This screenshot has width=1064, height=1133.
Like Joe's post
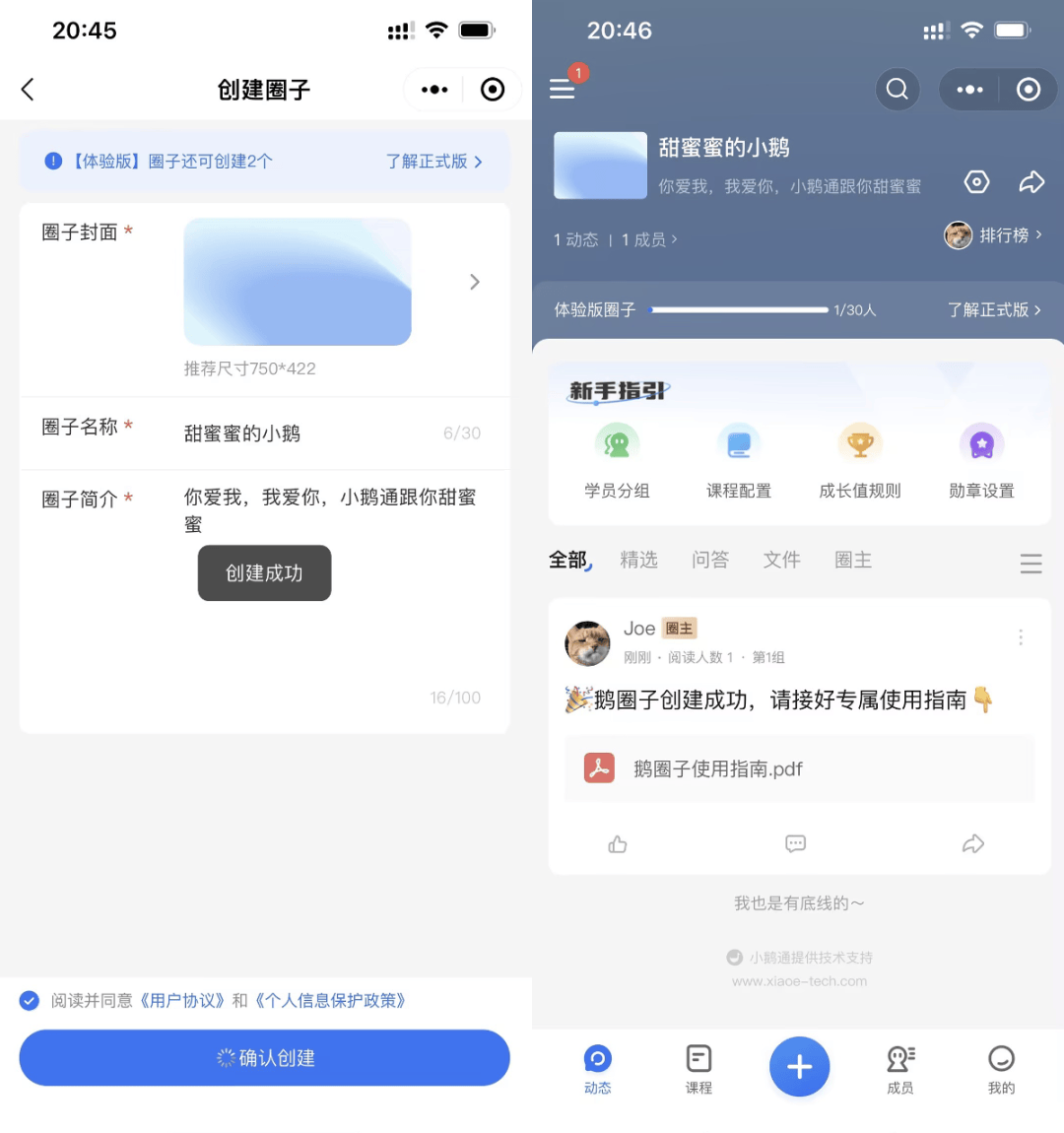coord(618,844)
